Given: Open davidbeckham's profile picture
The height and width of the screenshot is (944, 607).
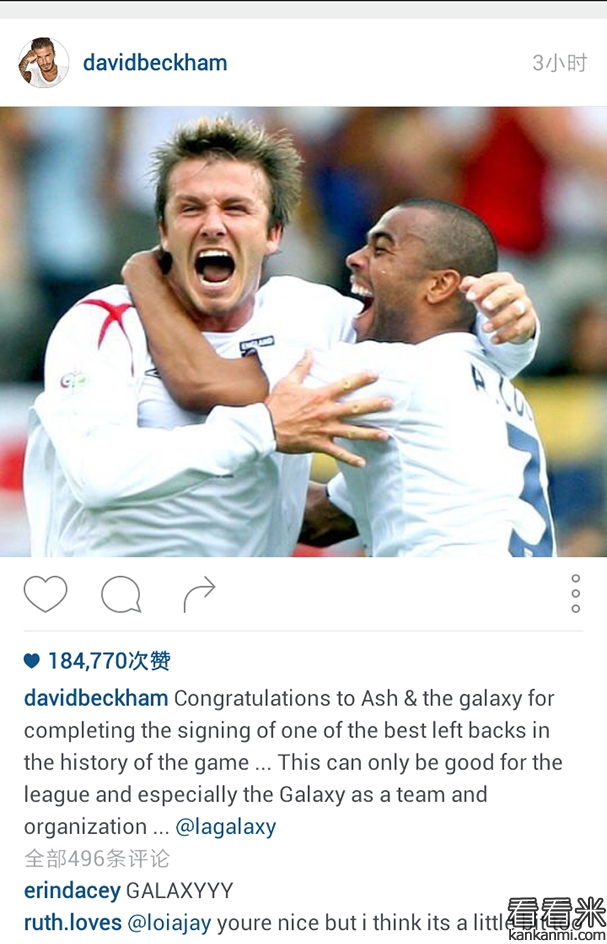Looking at the screenshot, I should pyautogui.click(x=43, y=63).
